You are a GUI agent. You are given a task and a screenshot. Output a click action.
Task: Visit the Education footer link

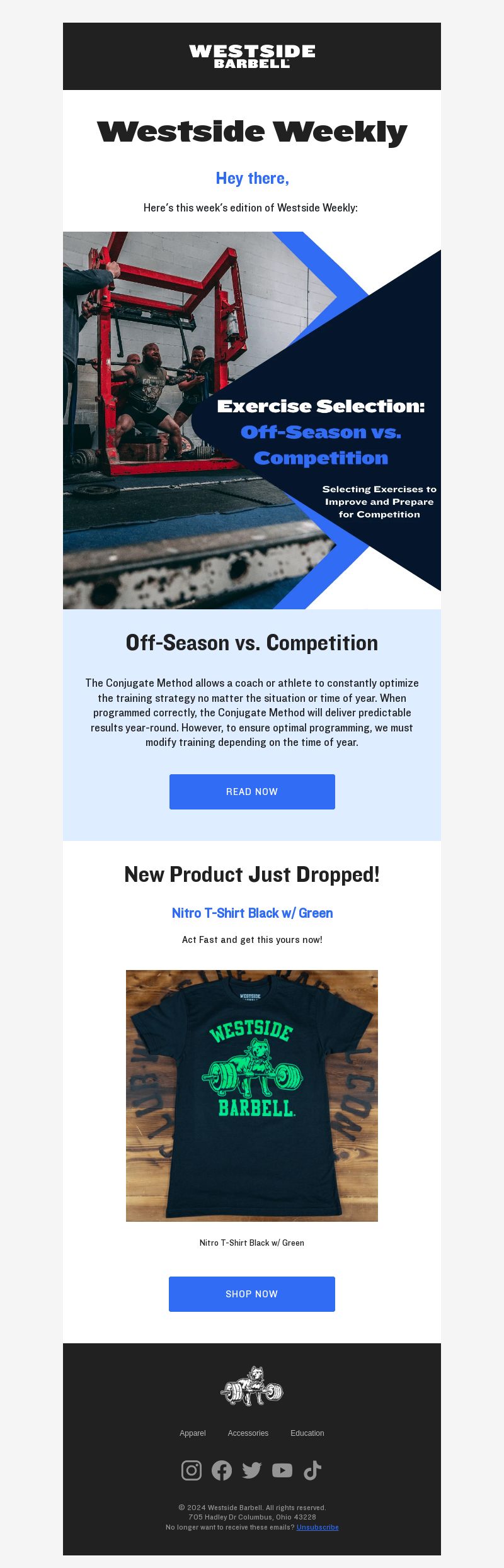(307, 1433)
